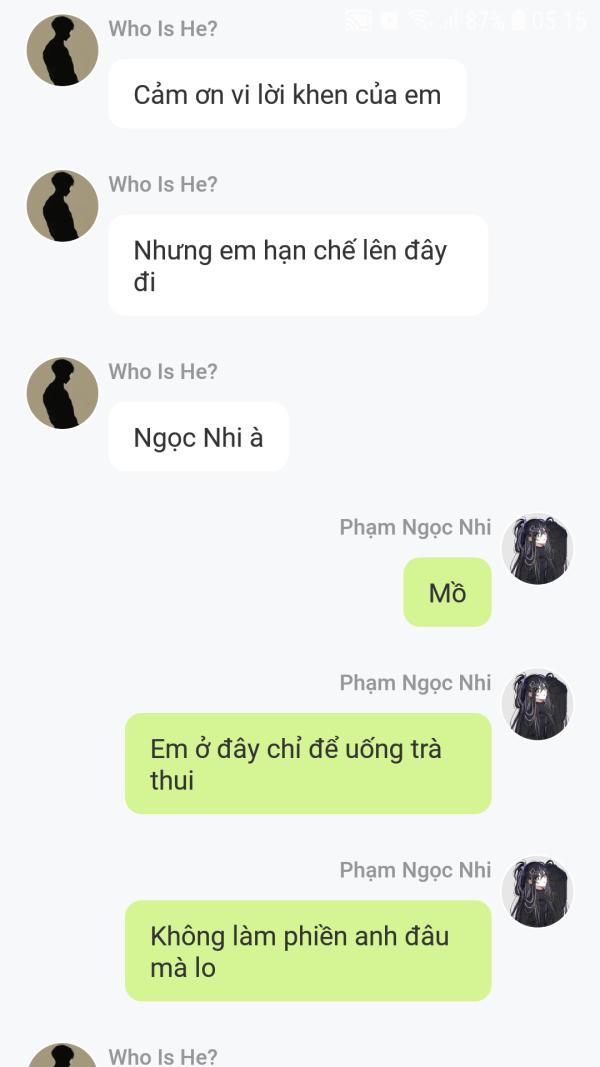Tap avatar next to "Cảm ơn vì lời khen" message
This screenshot has height=1067, width=600.
point(63,50)
